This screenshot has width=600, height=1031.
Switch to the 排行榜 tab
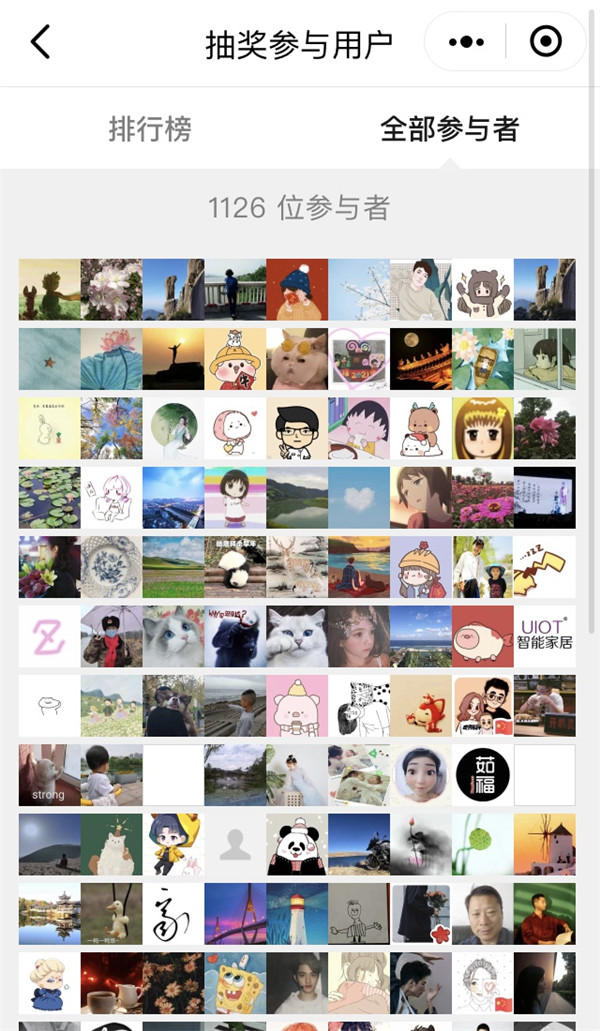click(149, 129)
